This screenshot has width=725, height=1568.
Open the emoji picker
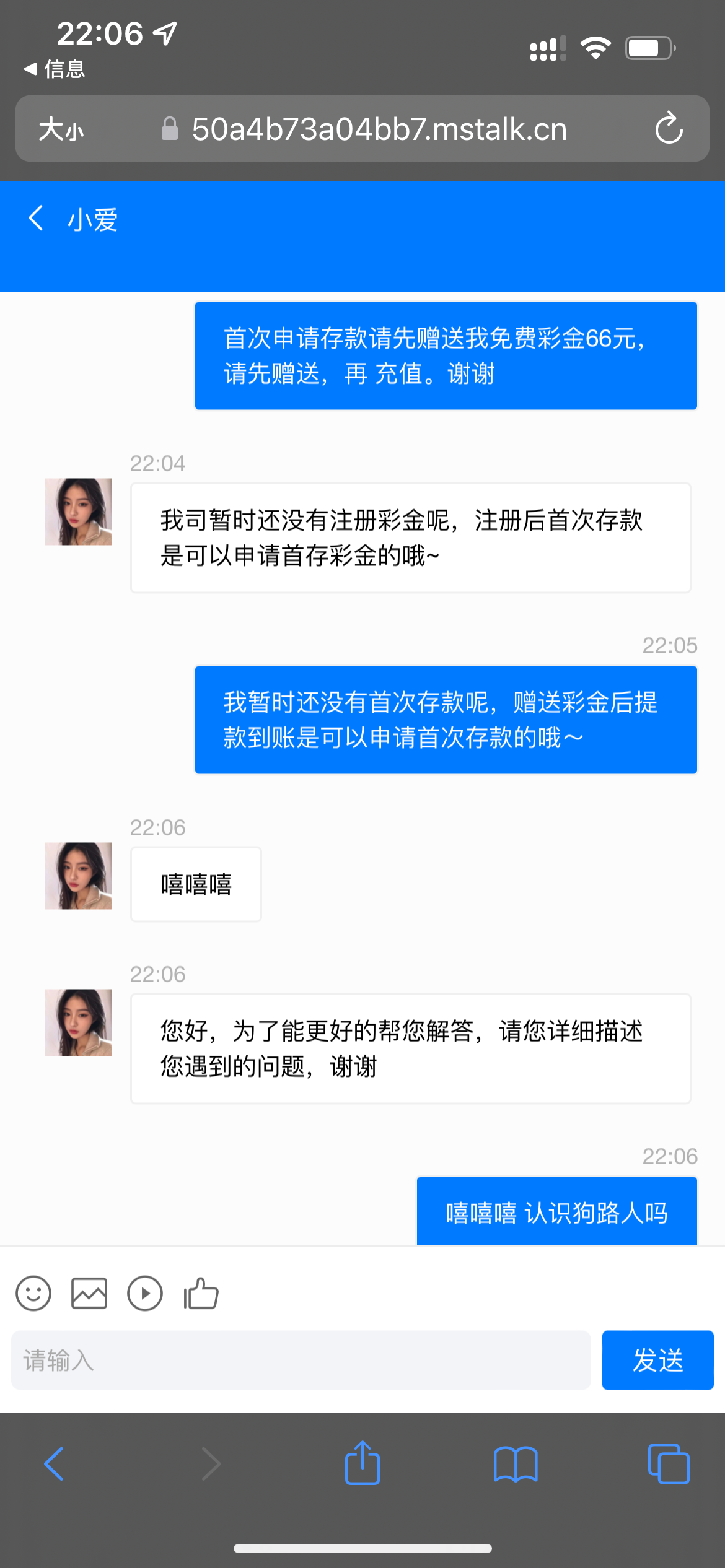coord(33,1292)
